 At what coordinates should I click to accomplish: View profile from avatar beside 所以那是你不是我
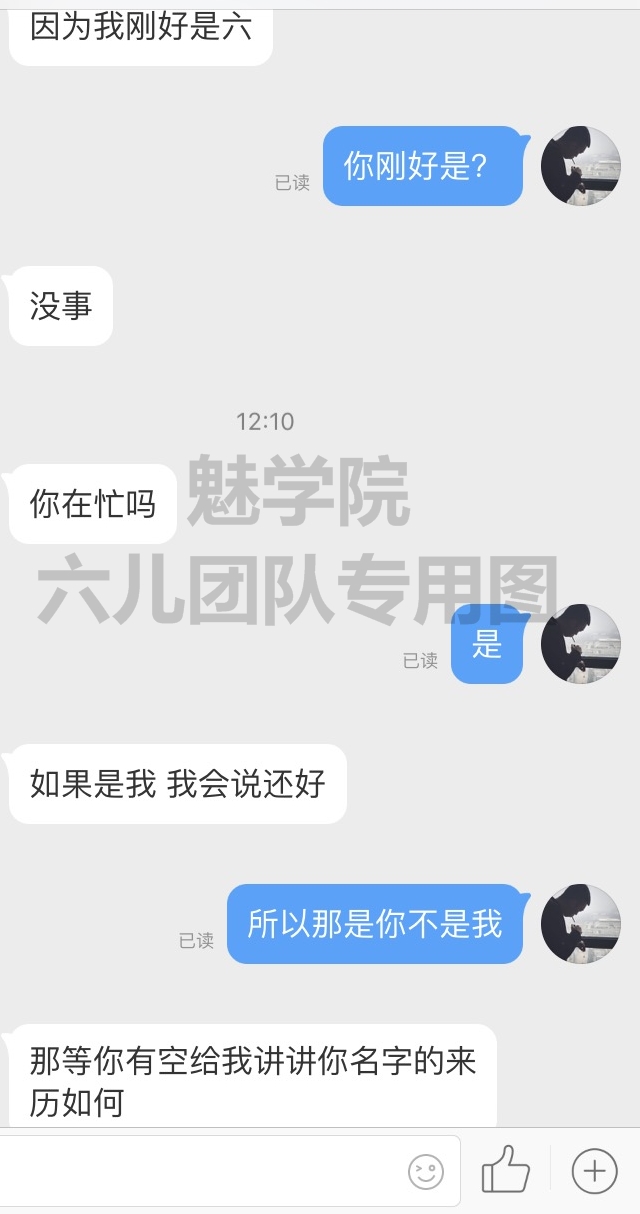click(x=581, y=924)
